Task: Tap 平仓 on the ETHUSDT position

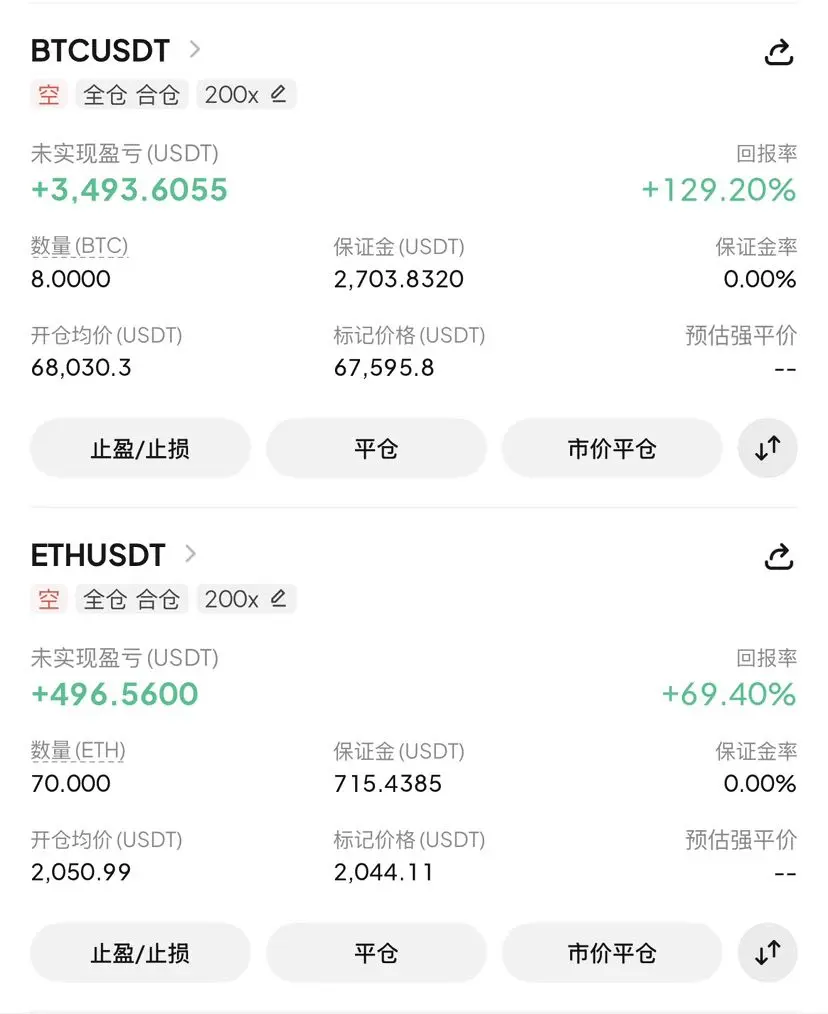Action: coord(376,953)
